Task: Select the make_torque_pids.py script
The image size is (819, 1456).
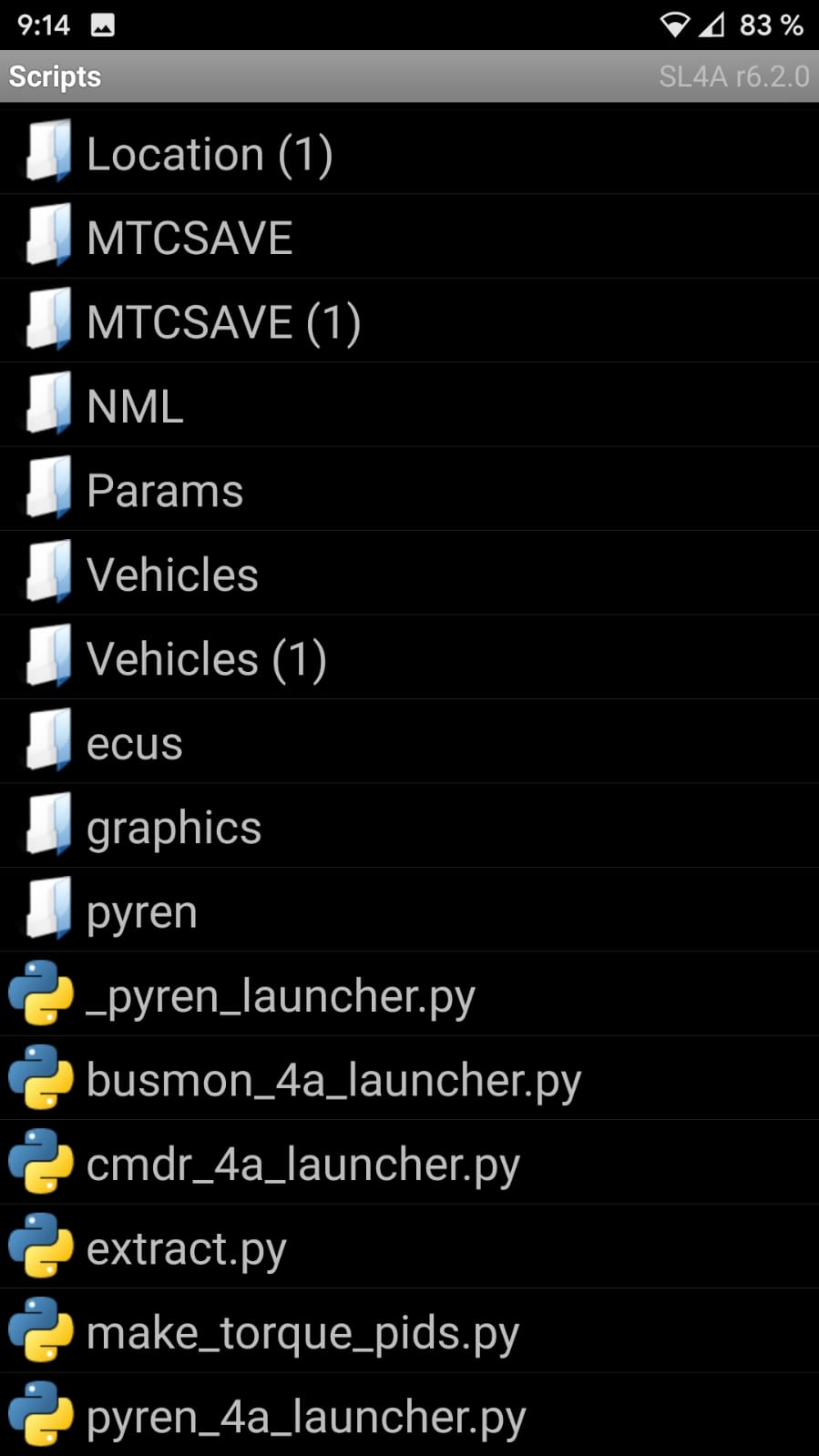Action: click(x=409, y=1331)
